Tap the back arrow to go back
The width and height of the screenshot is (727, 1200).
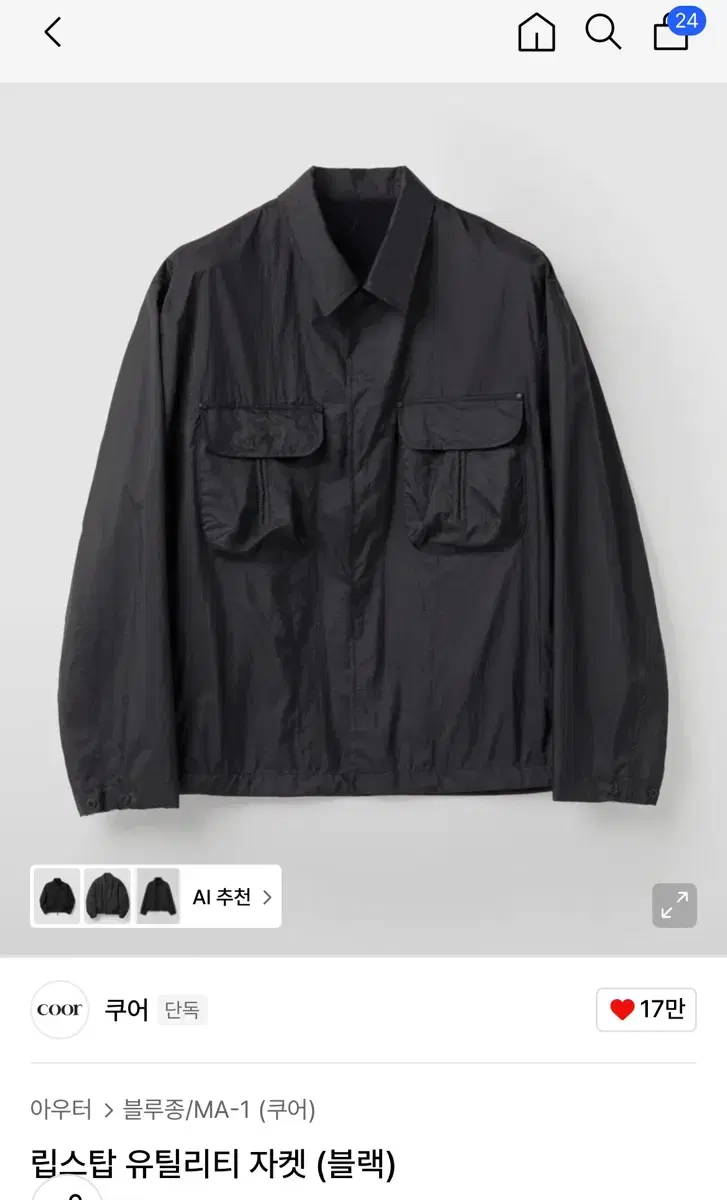click(x=52, y=32)
